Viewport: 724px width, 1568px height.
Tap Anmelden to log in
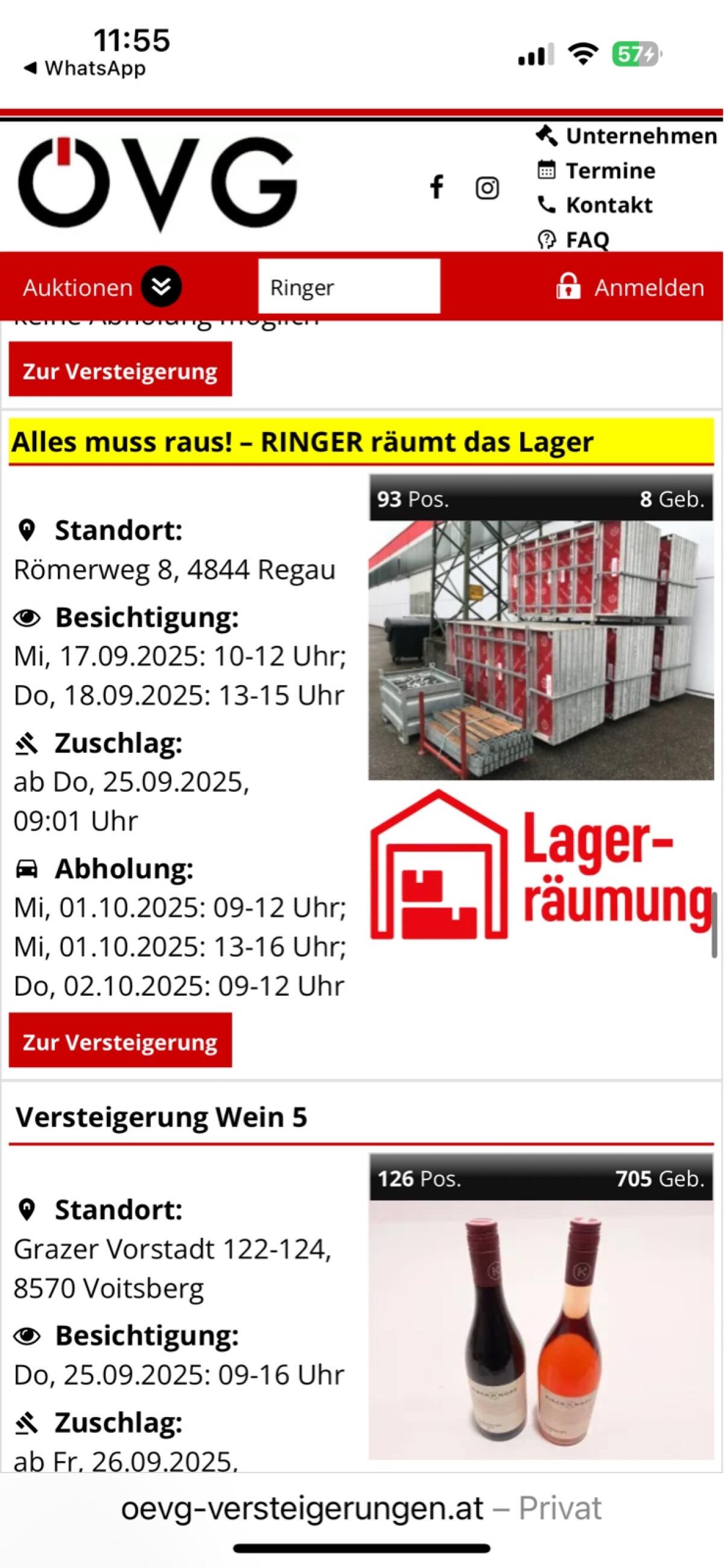click(630, 287)
